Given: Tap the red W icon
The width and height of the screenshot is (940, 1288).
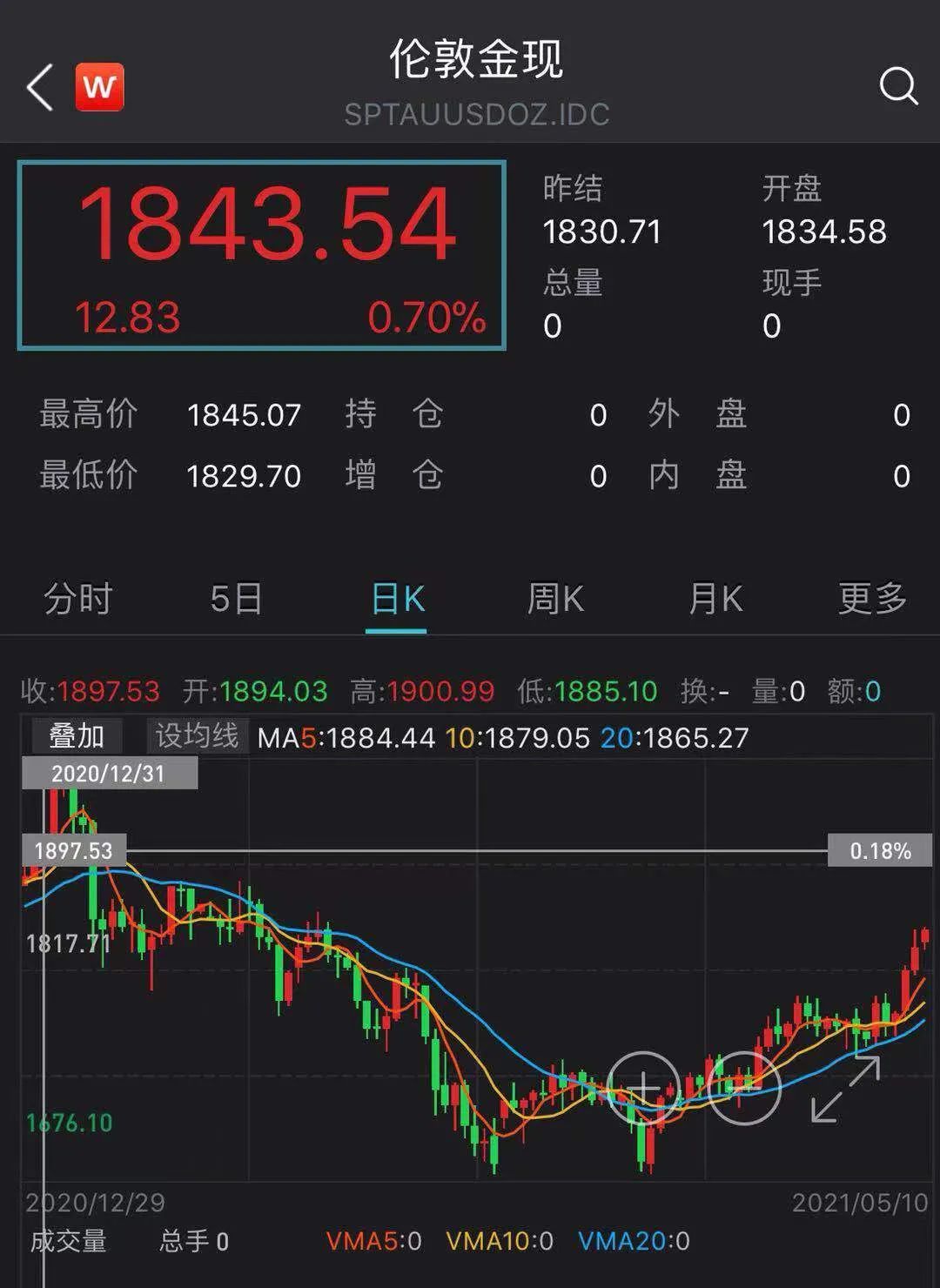Looking at the screenshot, I should coord(100,88).
